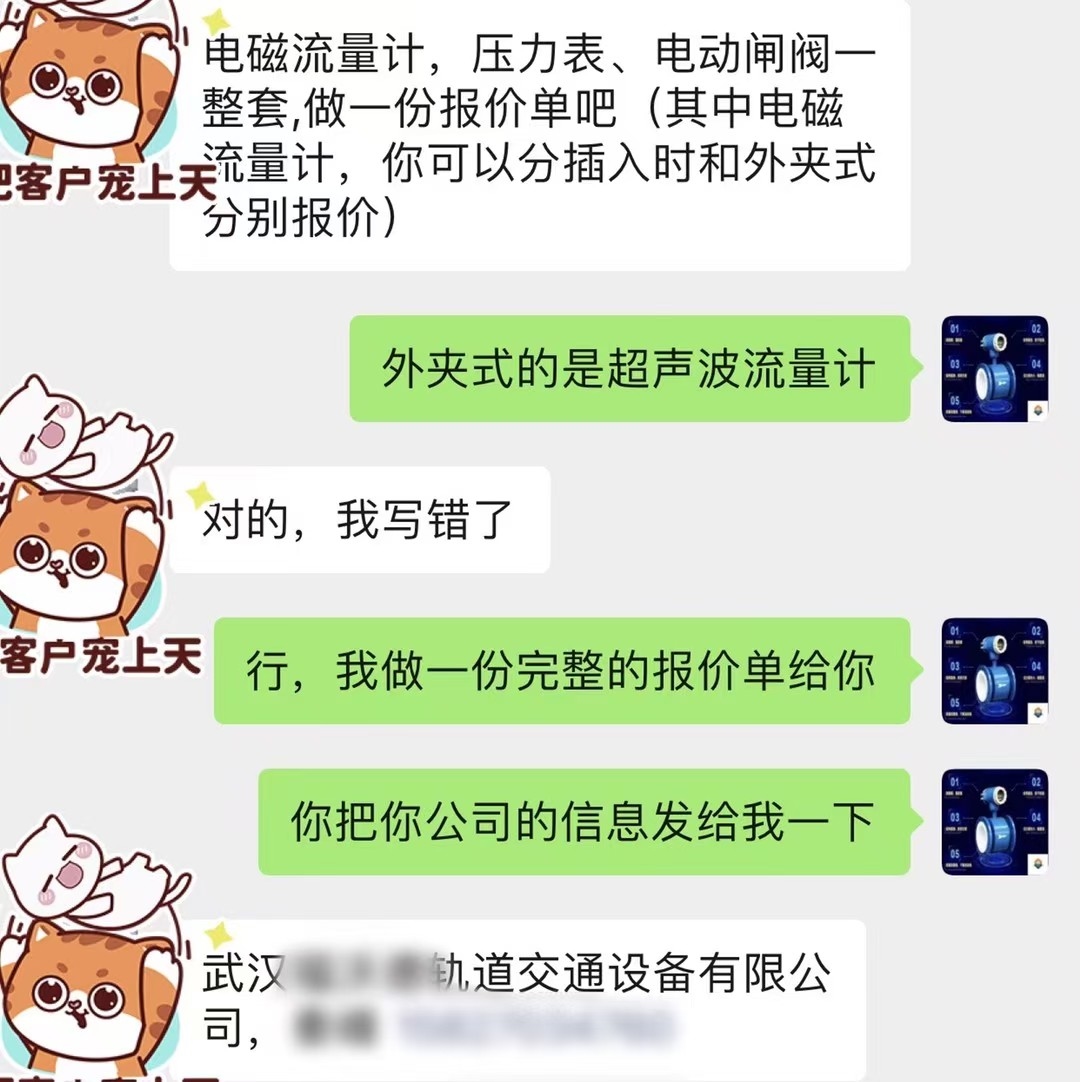The height and width of the screenshot is (1082, 1080).
Task: Tap avatar next to 行，我做一份完整的报价单给你
Action: [995, 671]
